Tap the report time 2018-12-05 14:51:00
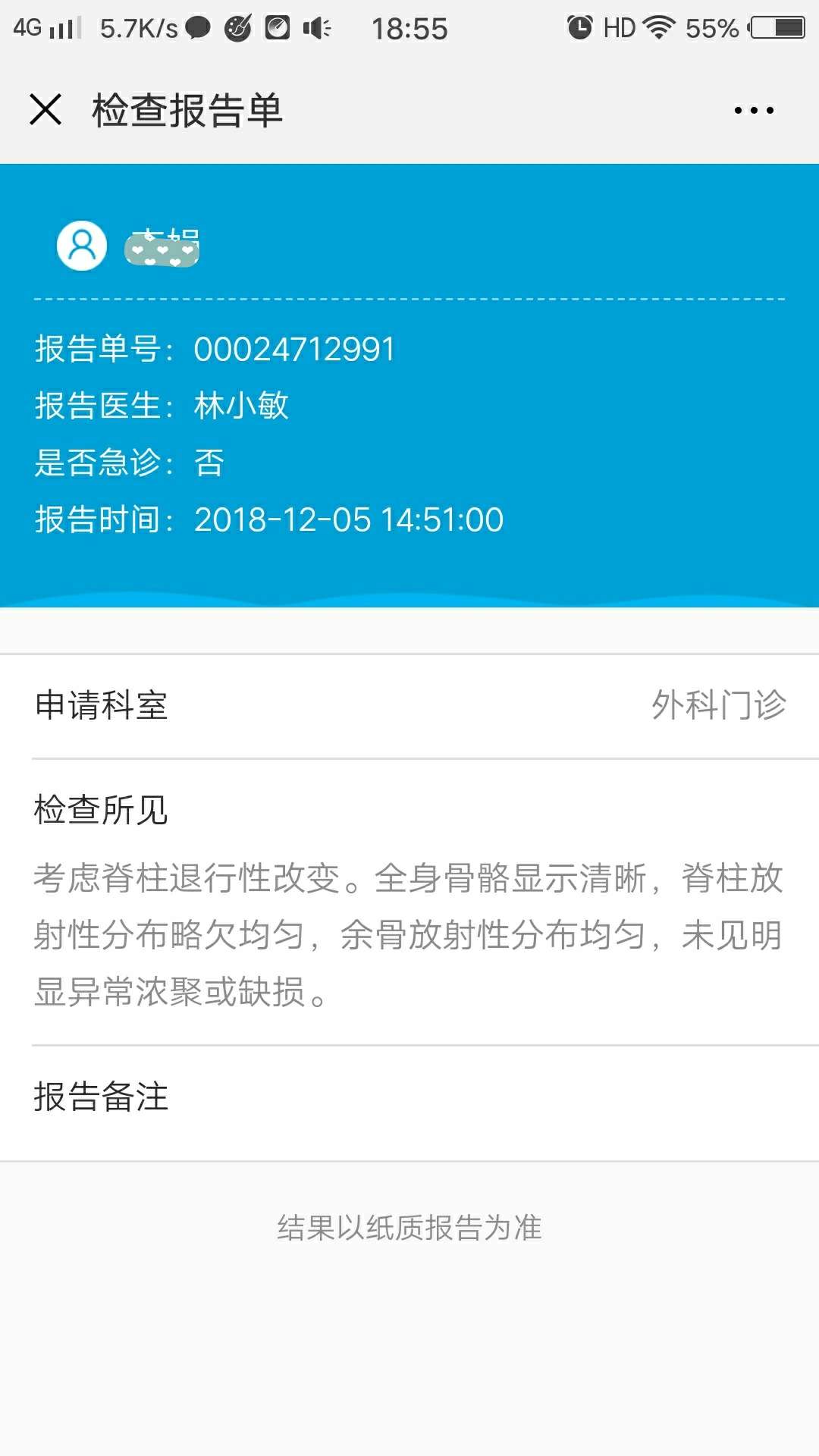Screen dimensions: 819x1456 pyautogui.click(x=348, y=521)
